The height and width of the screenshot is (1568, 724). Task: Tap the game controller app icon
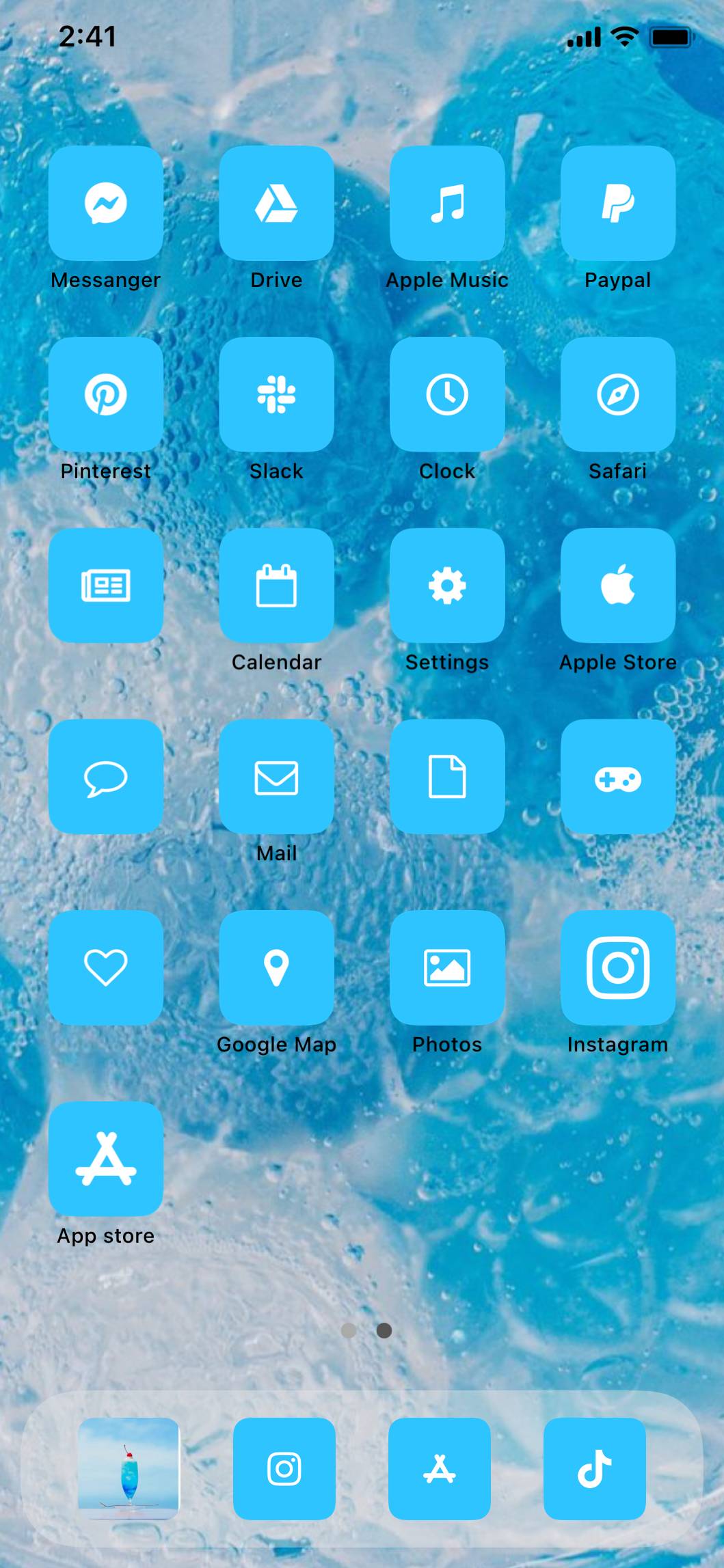(617, 777)
